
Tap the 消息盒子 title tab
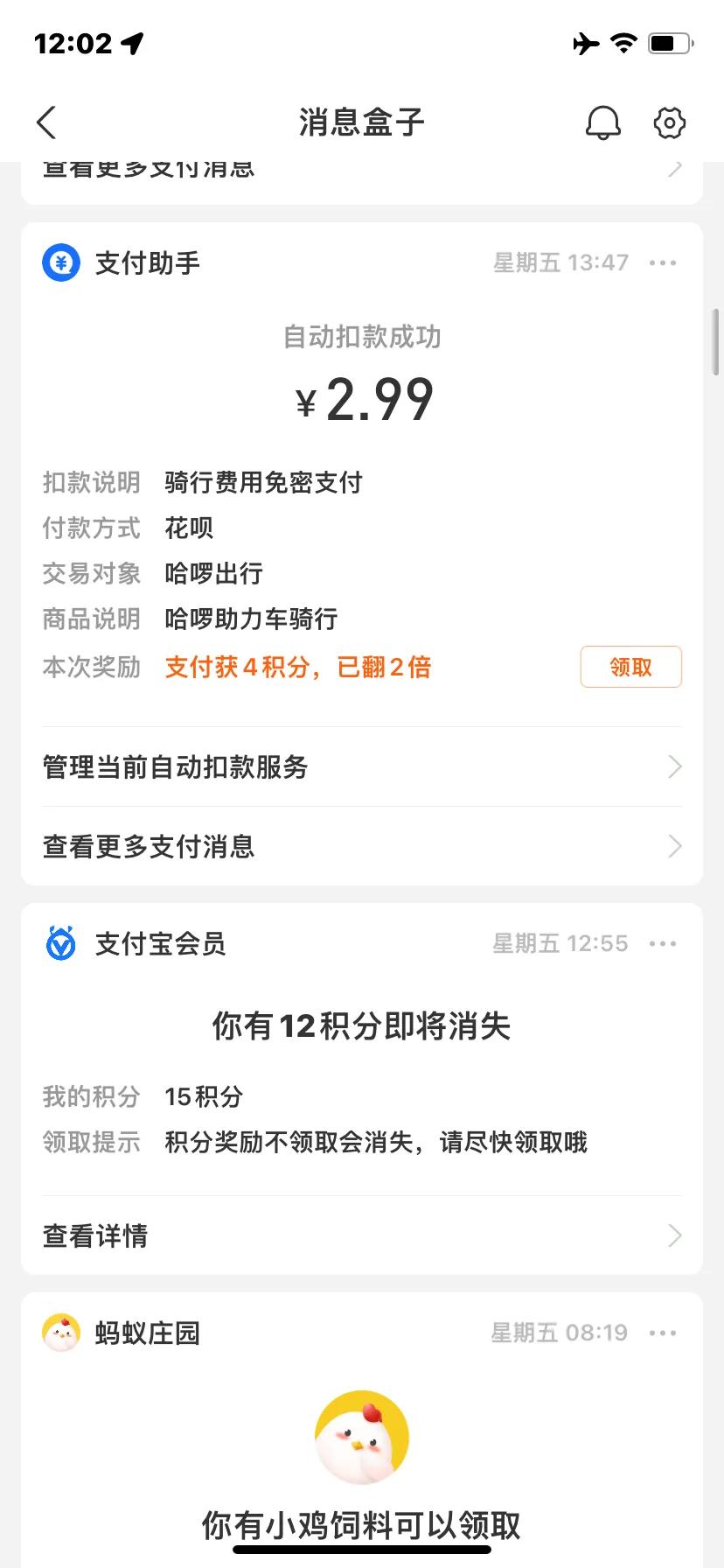coord(361,122)
